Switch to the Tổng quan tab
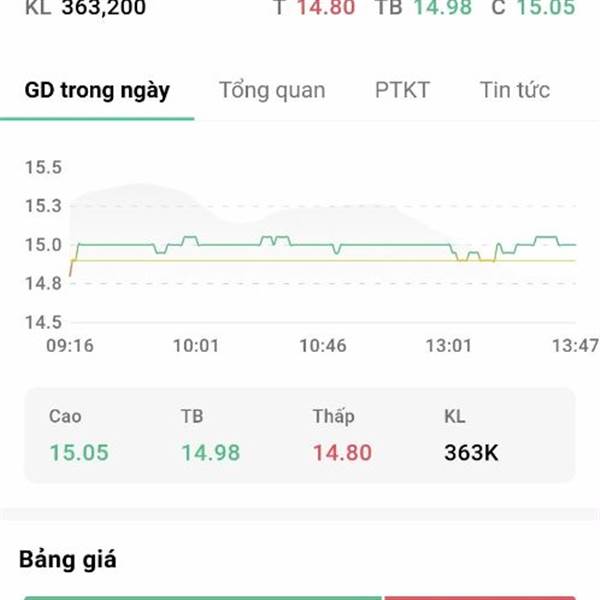 (272, 90)
